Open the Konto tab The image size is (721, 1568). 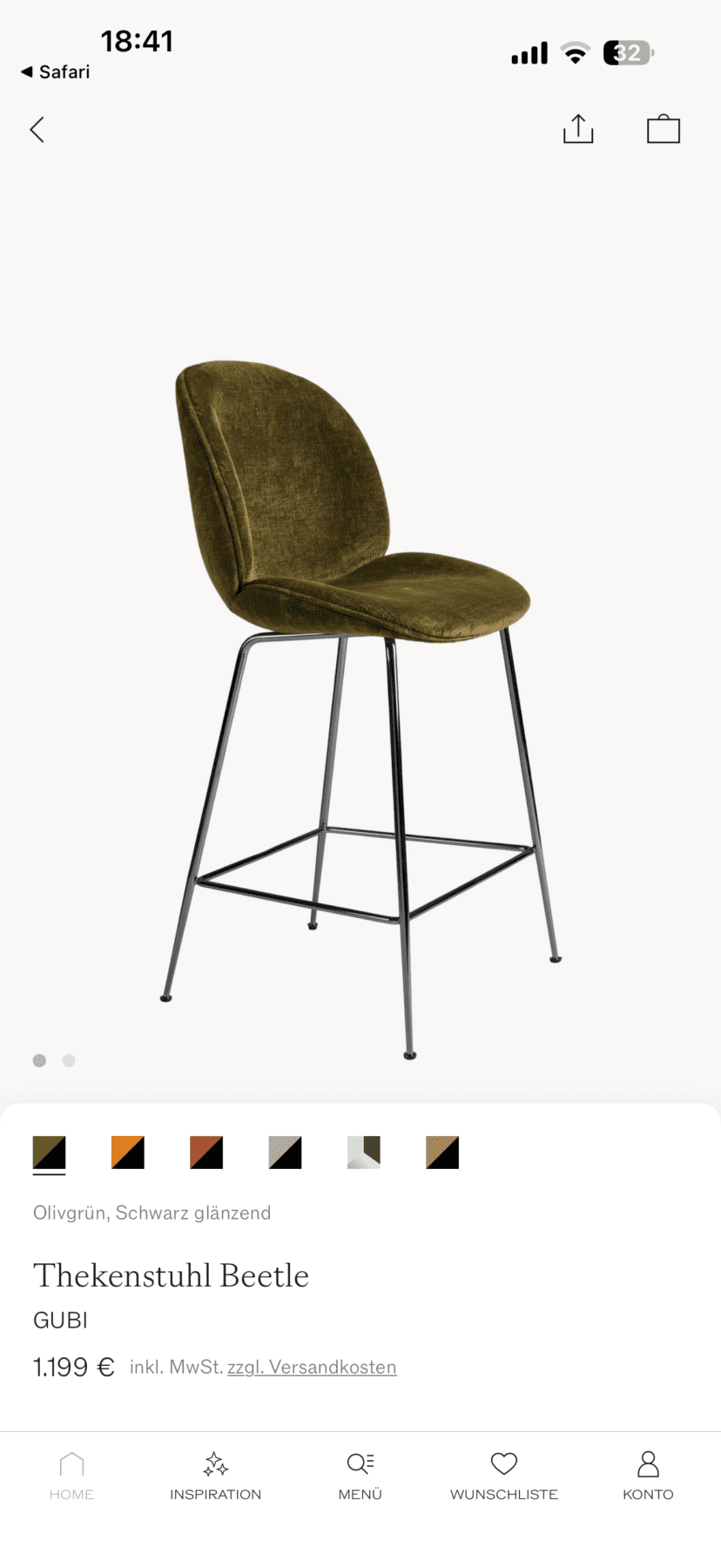click(x=648, y=1476)
